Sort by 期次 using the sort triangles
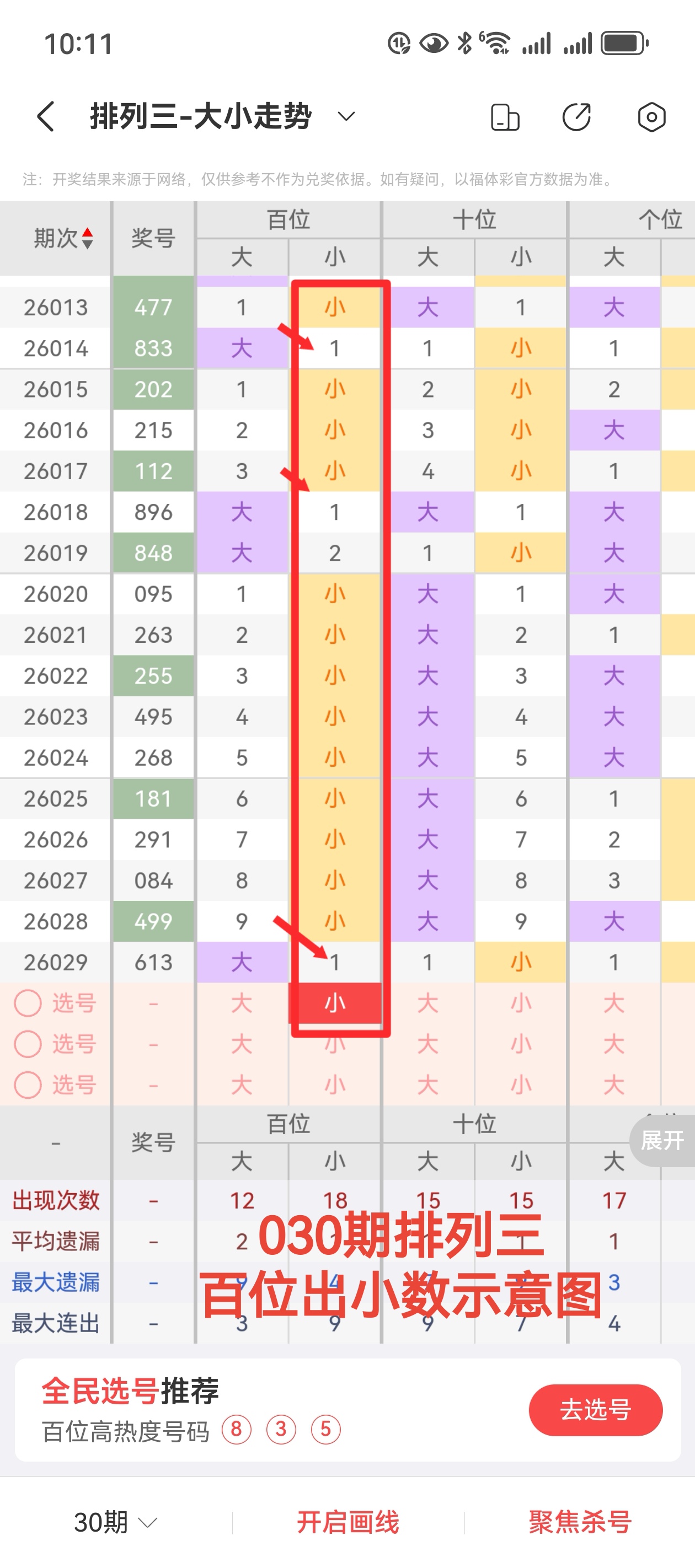695x1568 pixels. (89, 238)
